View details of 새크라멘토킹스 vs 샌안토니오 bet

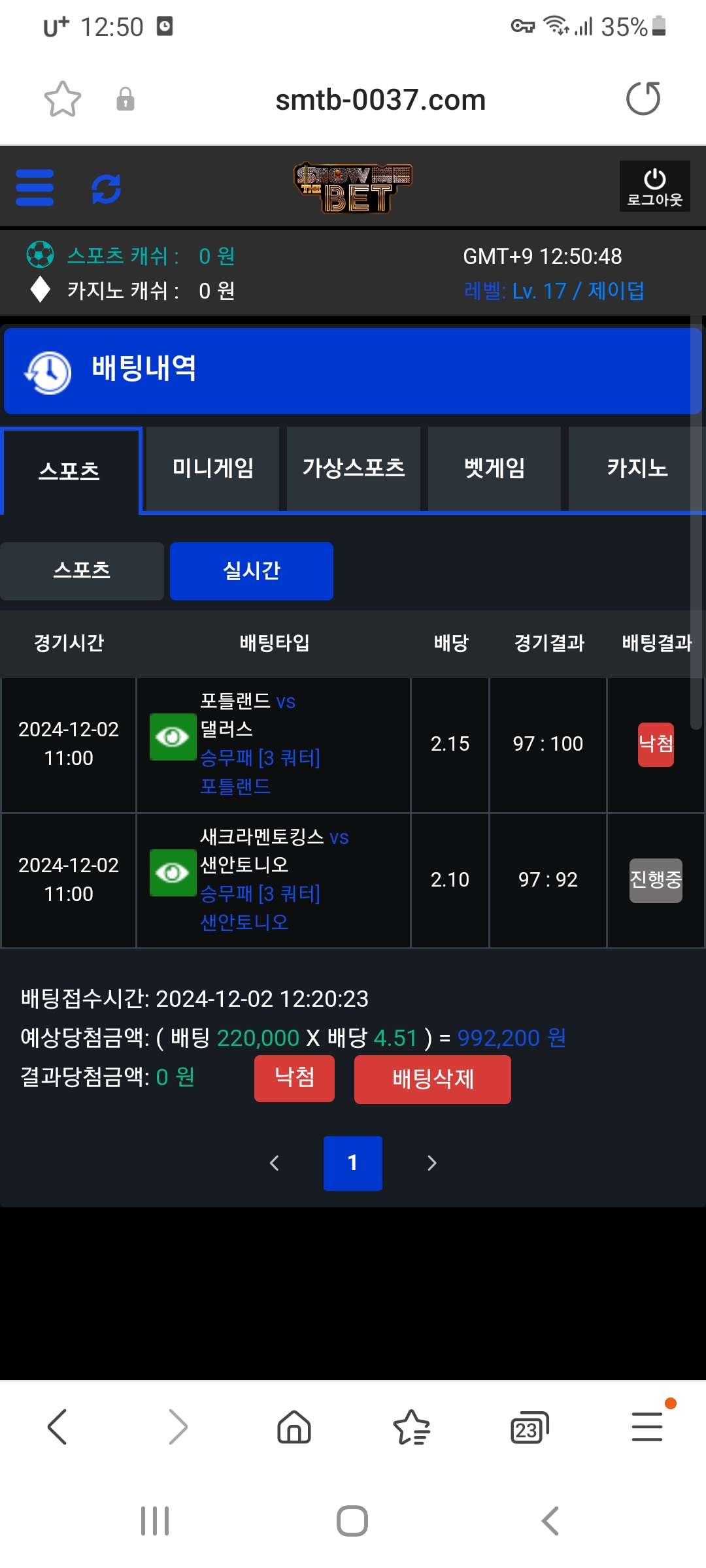173,873
